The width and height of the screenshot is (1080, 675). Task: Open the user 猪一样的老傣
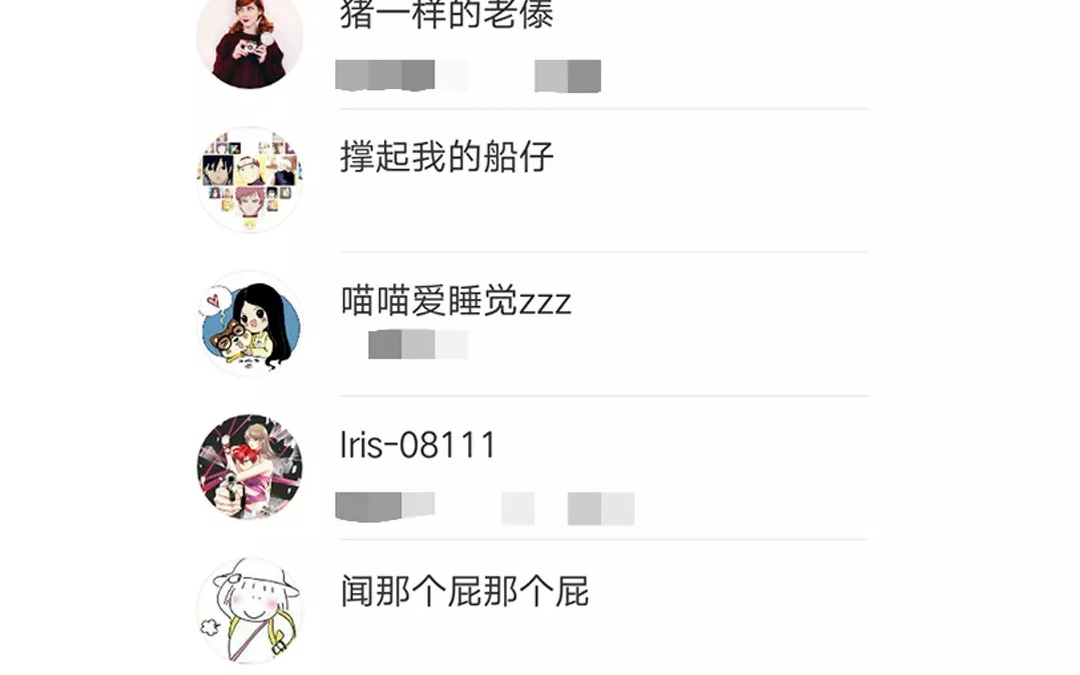tap(532, 41)
